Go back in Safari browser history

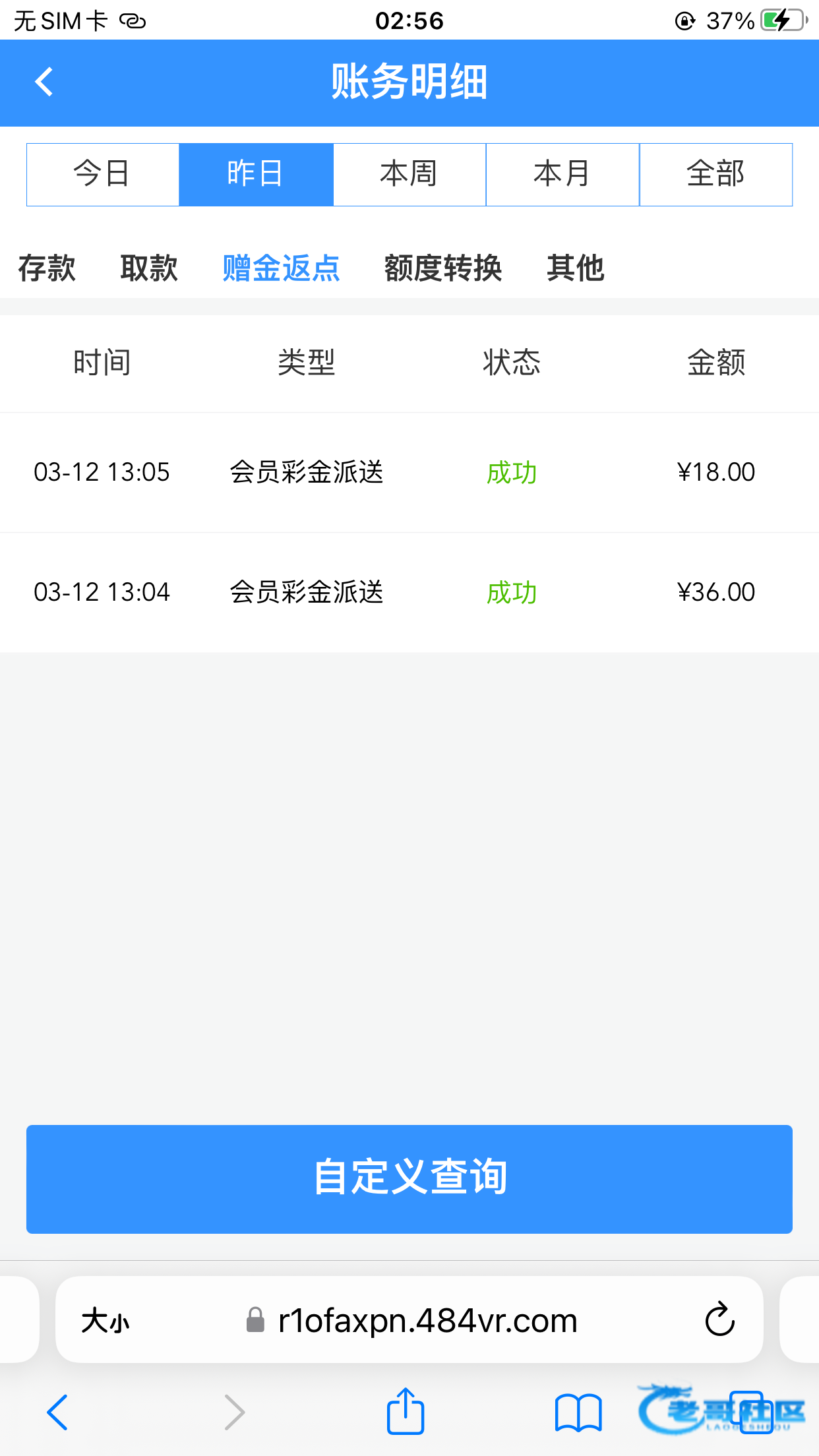point(57,1412)
